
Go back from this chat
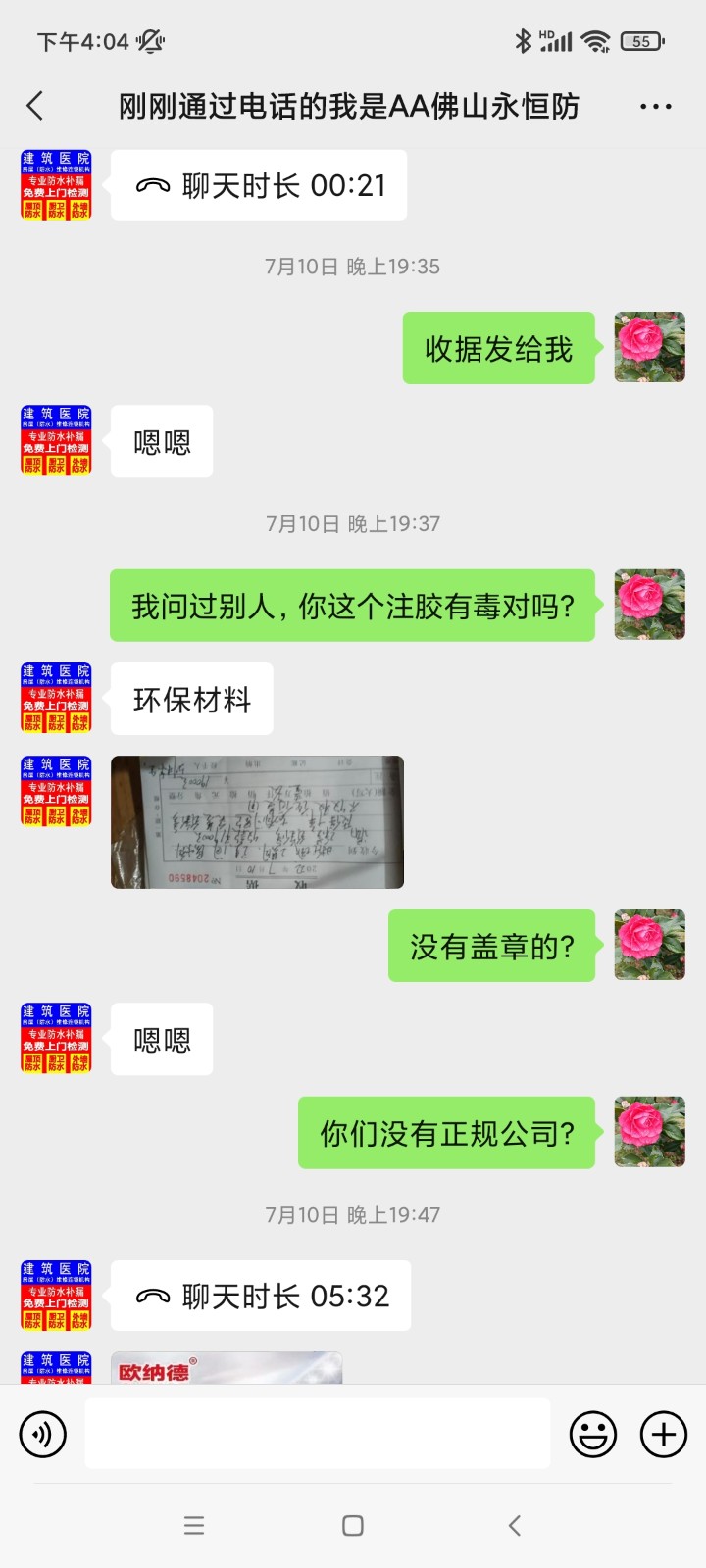point(35,106)
